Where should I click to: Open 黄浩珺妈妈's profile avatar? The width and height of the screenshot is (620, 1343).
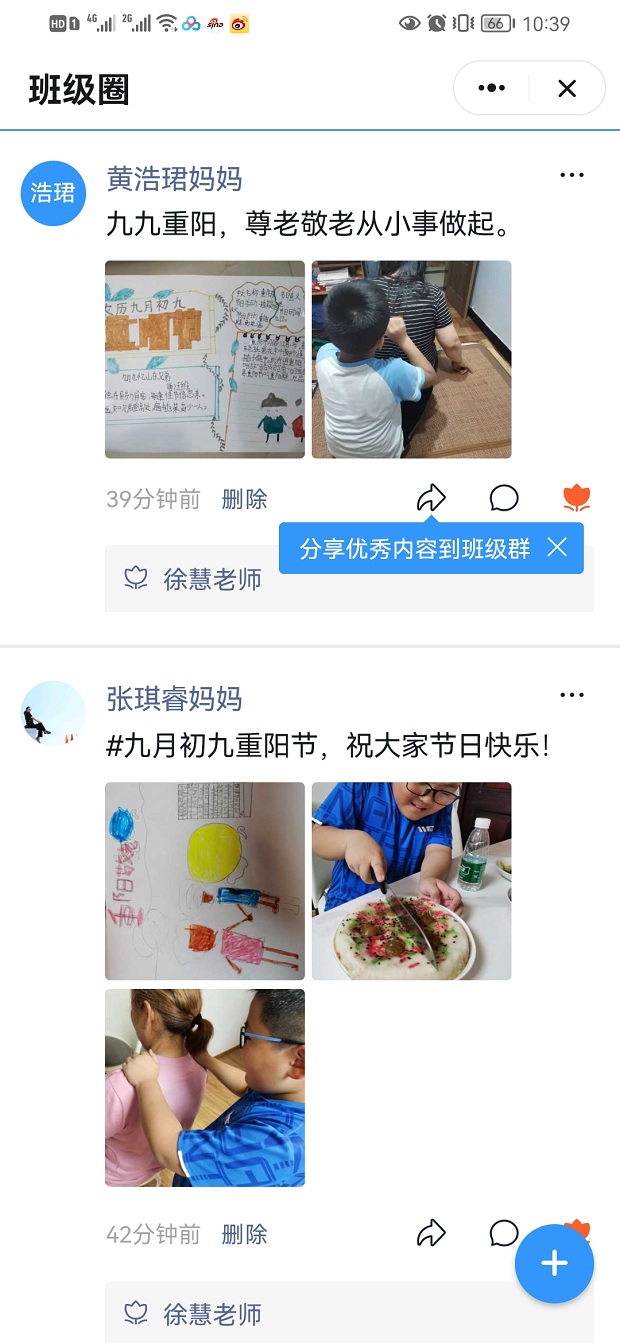tap(53, 193)
